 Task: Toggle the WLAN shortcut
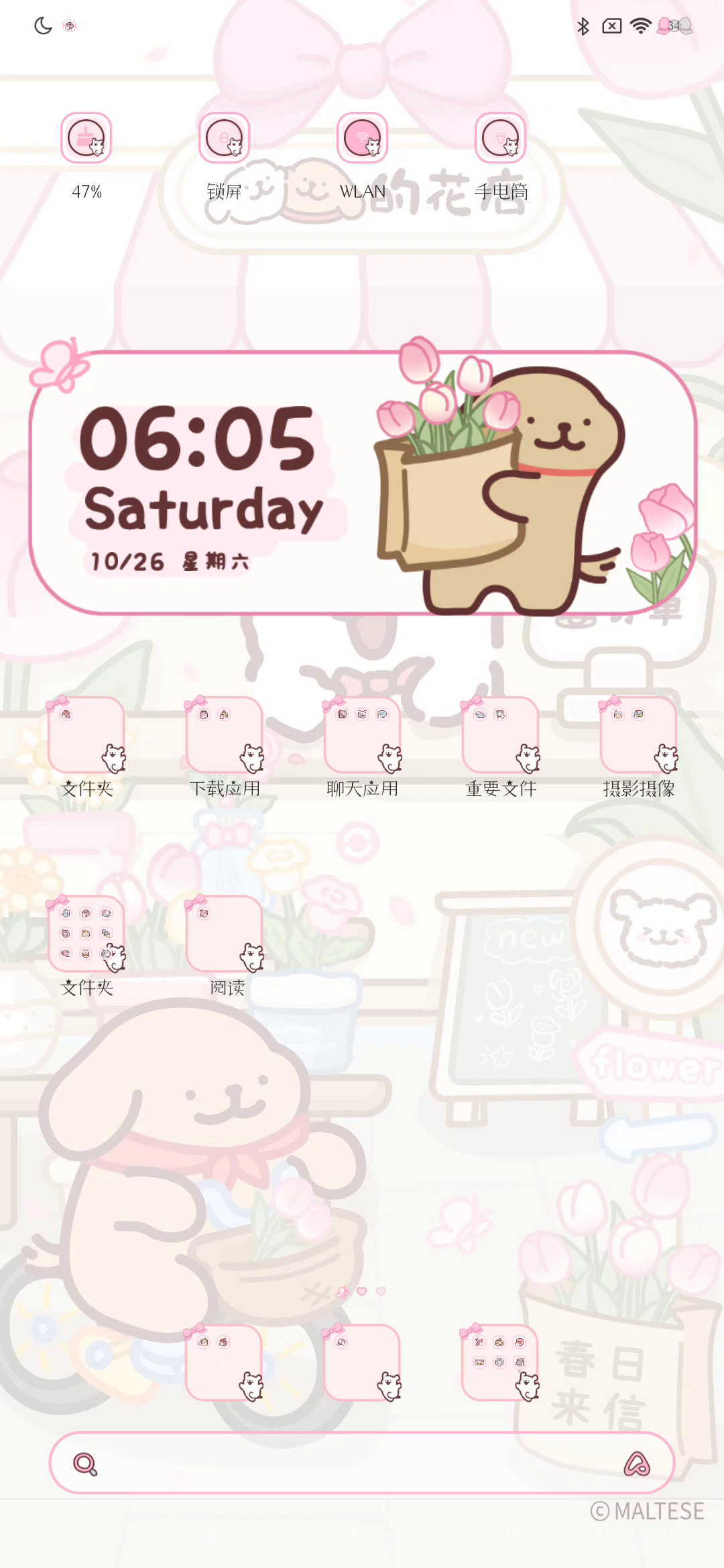click(x=362, y=138)
